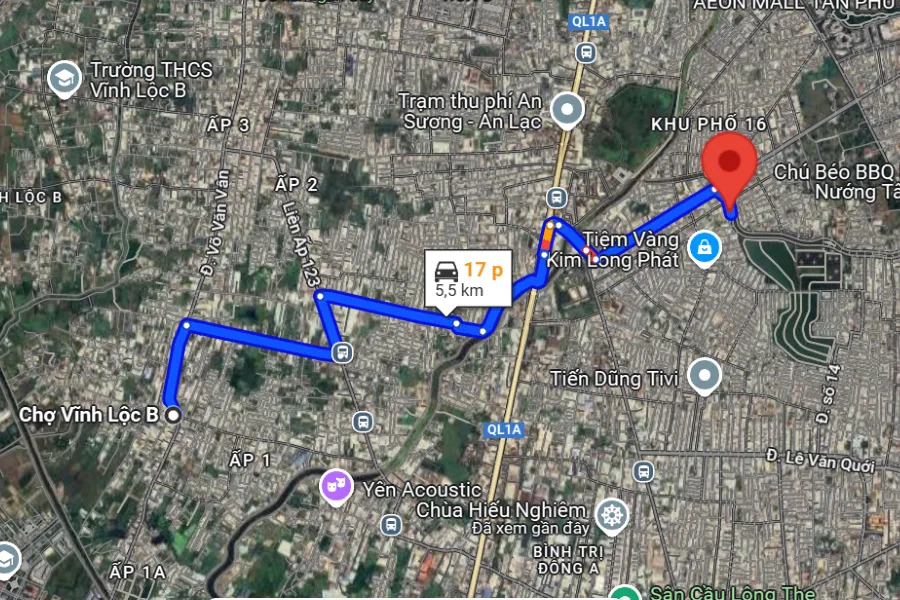Open the Chùa Hiếu Nghiêm temple marker
Image resolution: width=900 pixels, height=600 pixels.
pos(611,516)
